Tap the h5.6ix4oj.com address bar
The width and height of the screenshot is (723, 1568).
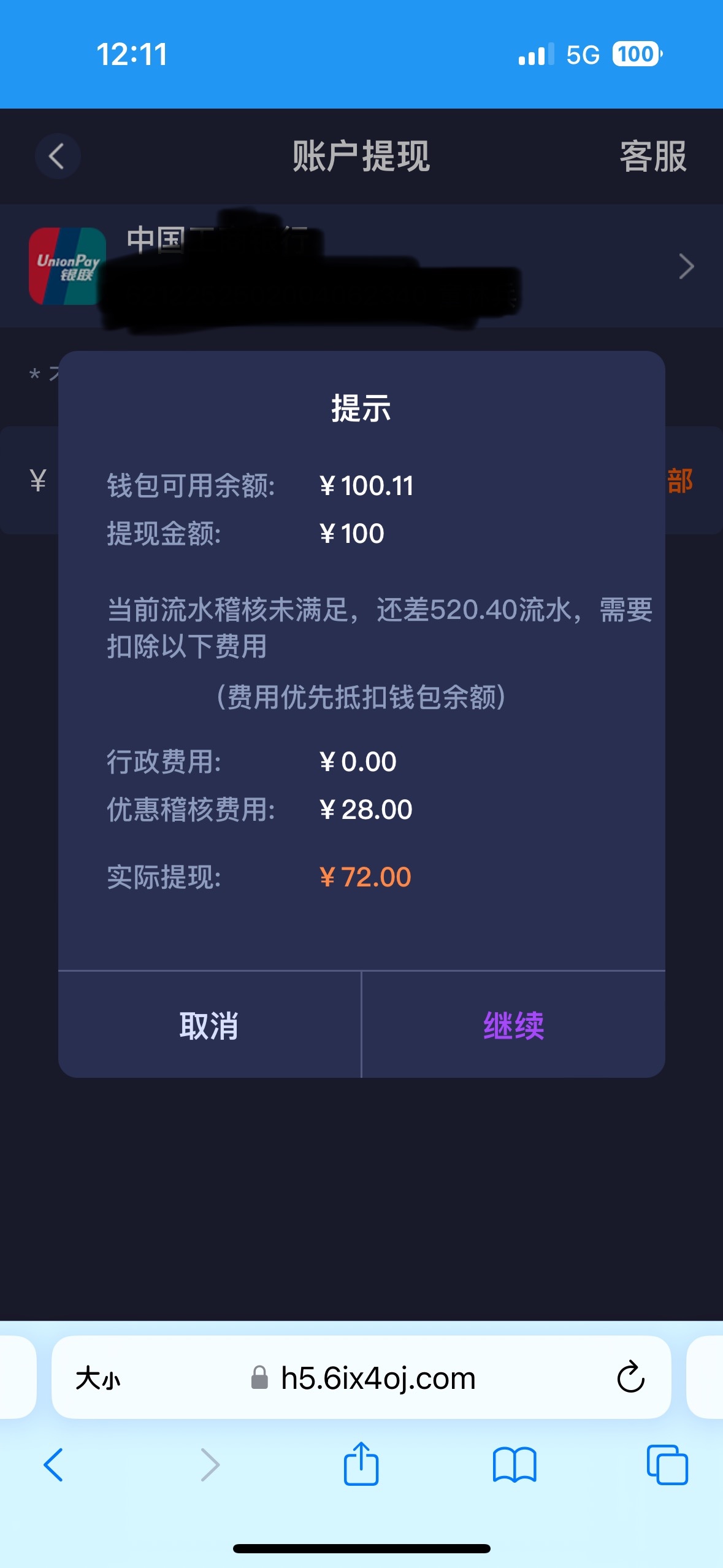(363, 1378)
